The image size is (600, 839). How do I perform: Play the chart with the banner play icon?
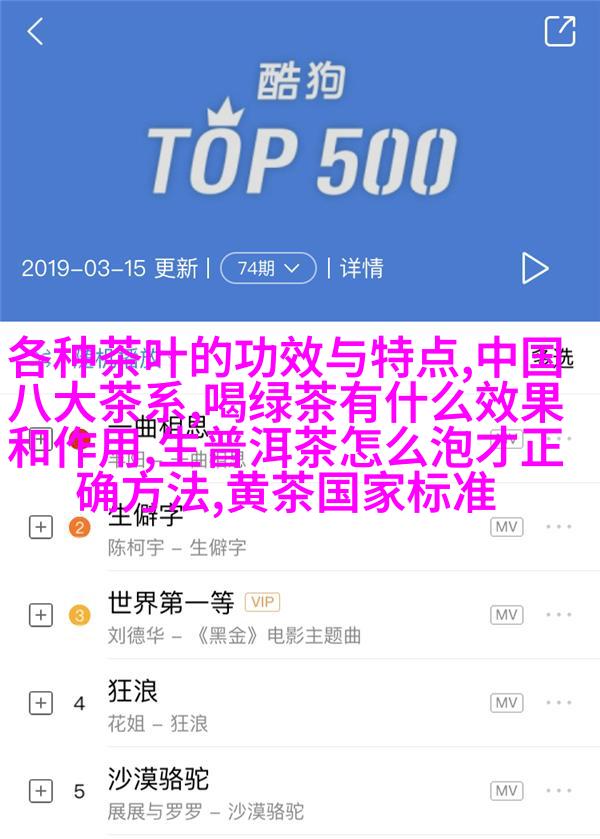535,268
